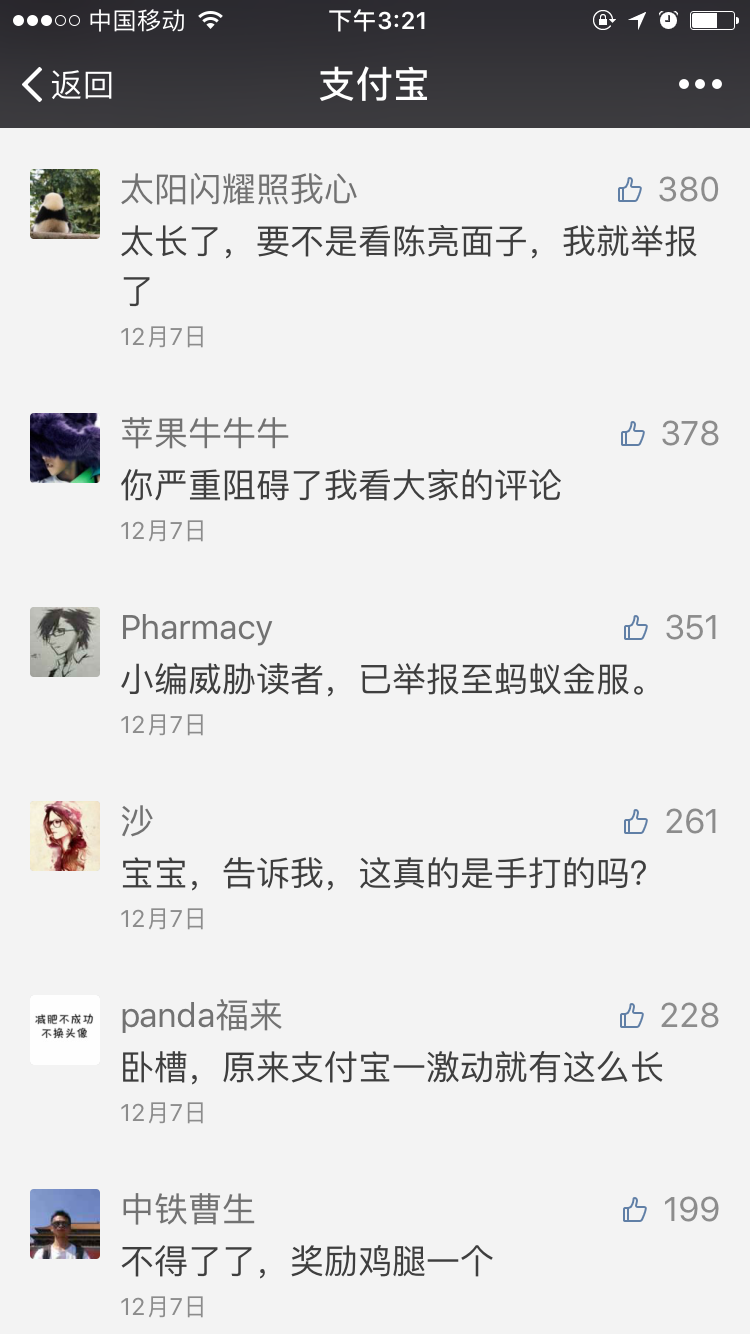Tap the 支付宝 title text
750x1334 pixels.
pyautogui.click(x=374, y=84)
